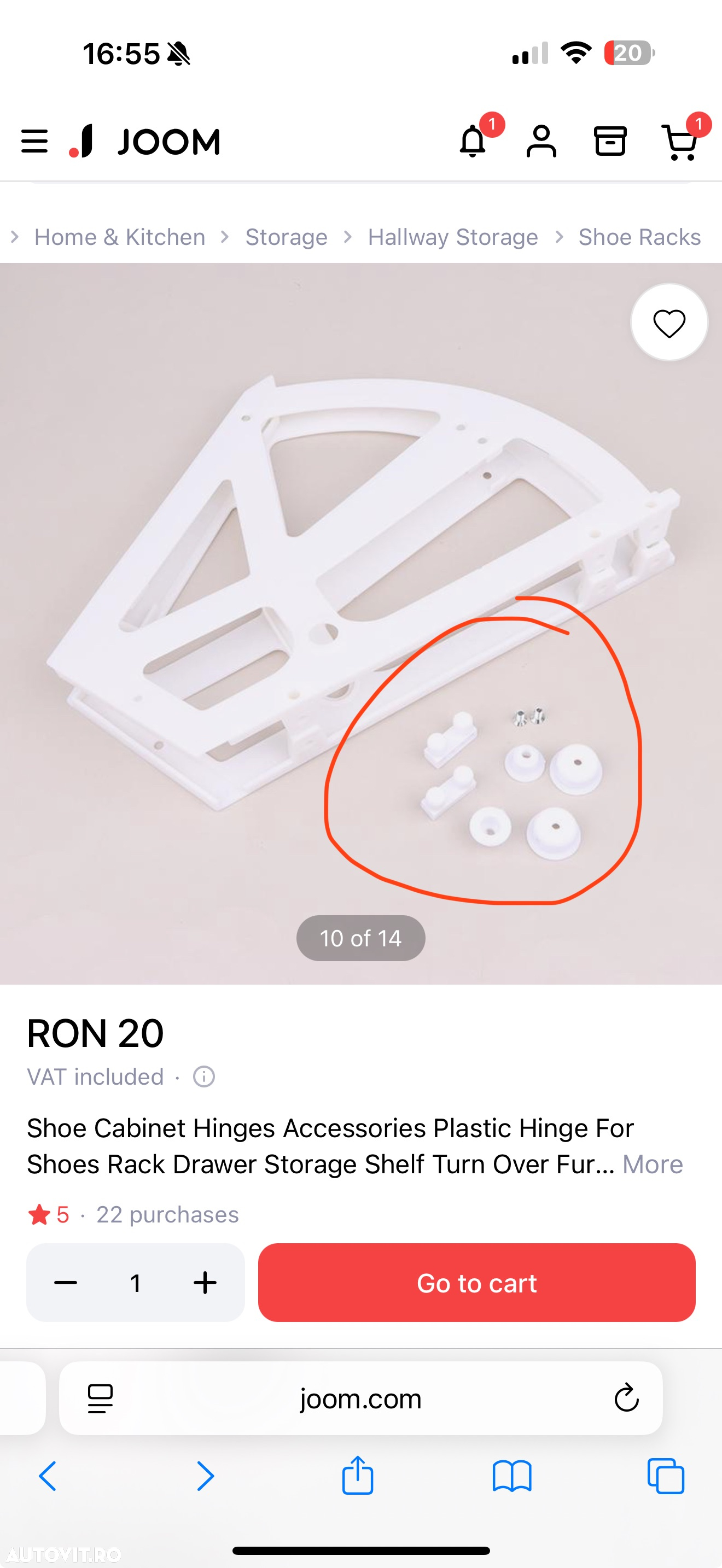Open Shoe Racks breadcrumb
Screen dimensions: 722x1568
[x=639, y=237]
